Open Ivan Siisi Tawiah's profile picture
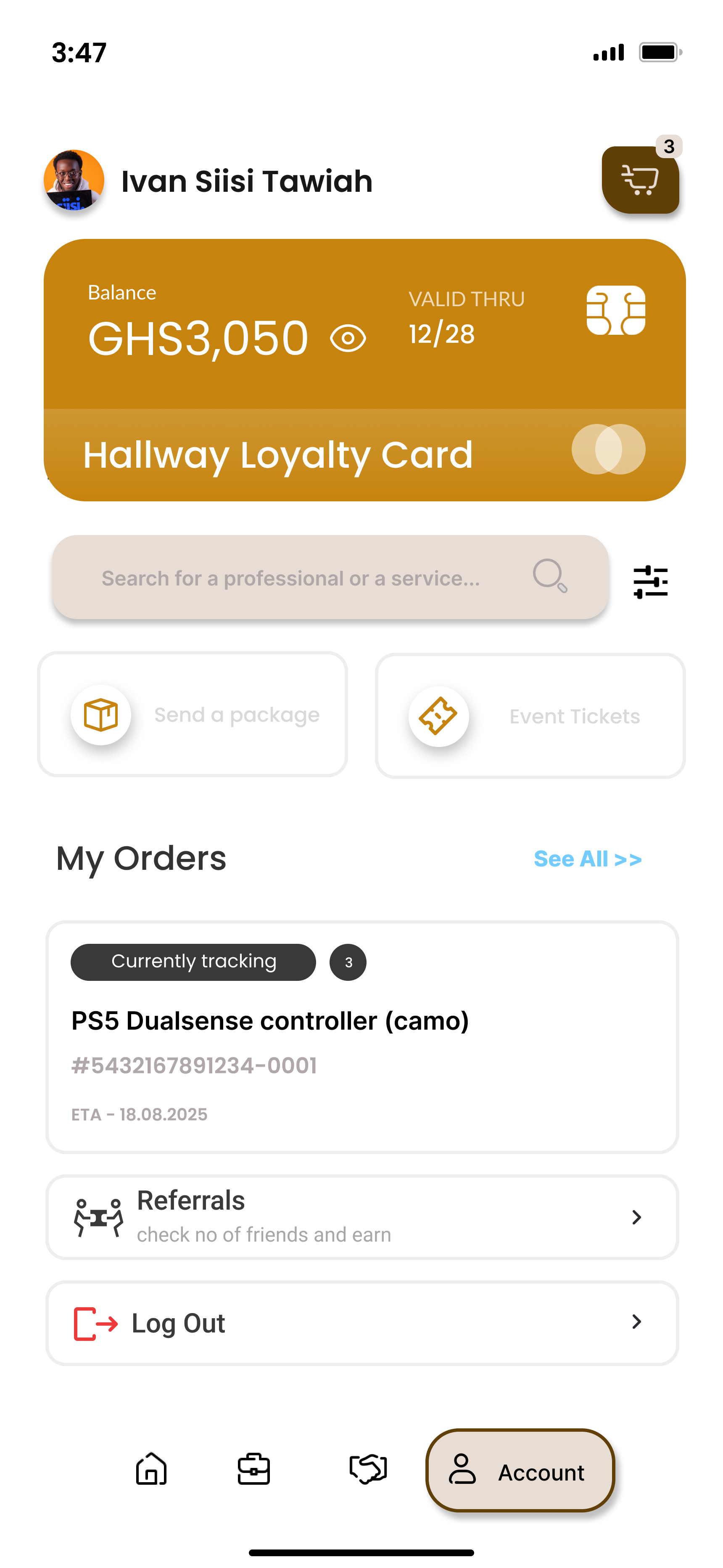Image resolution: width=723 pixels, height=1568 pixels. [x=74, y=180]
